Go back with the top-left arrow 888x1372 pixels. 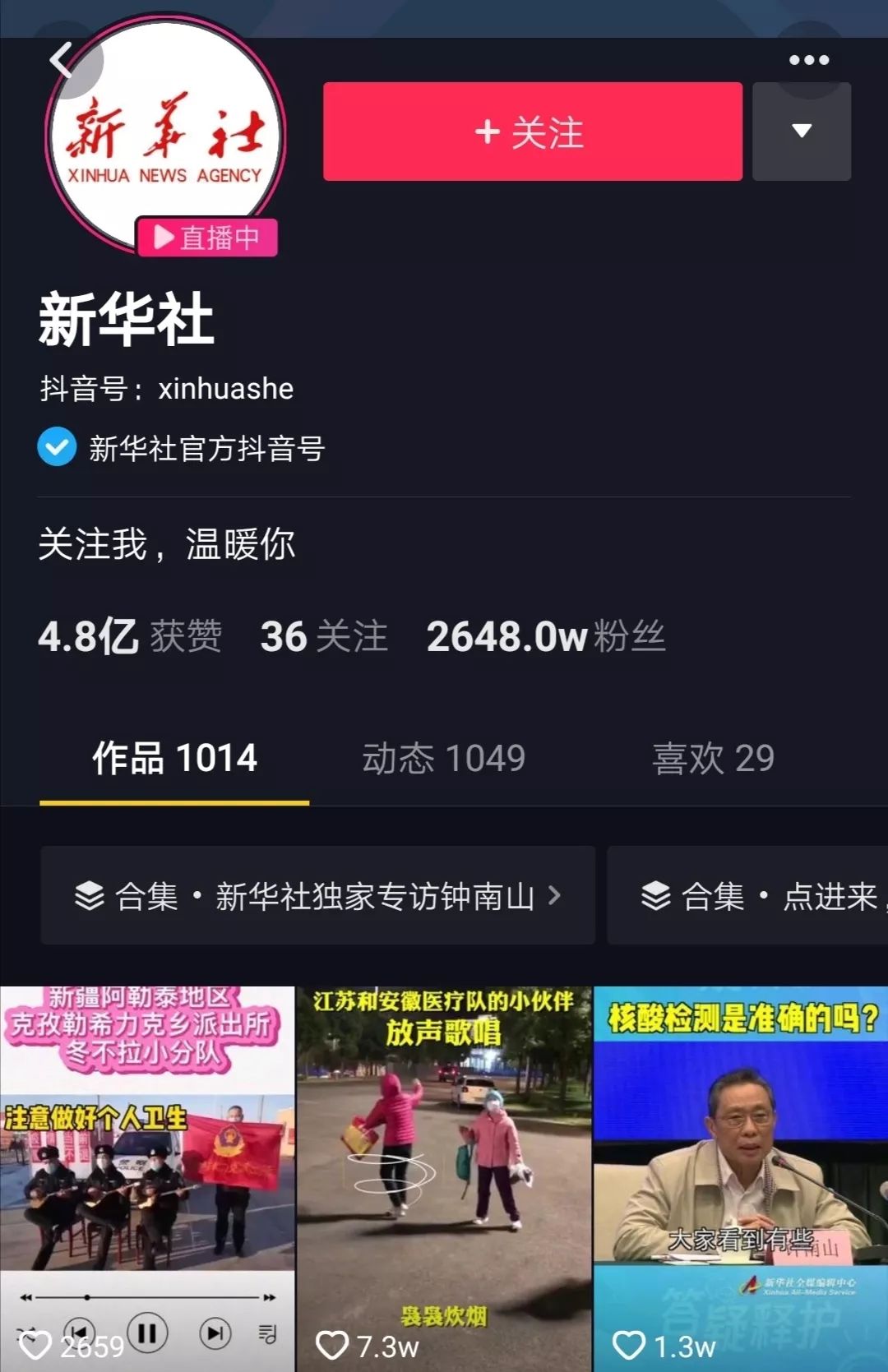point(62,60)
